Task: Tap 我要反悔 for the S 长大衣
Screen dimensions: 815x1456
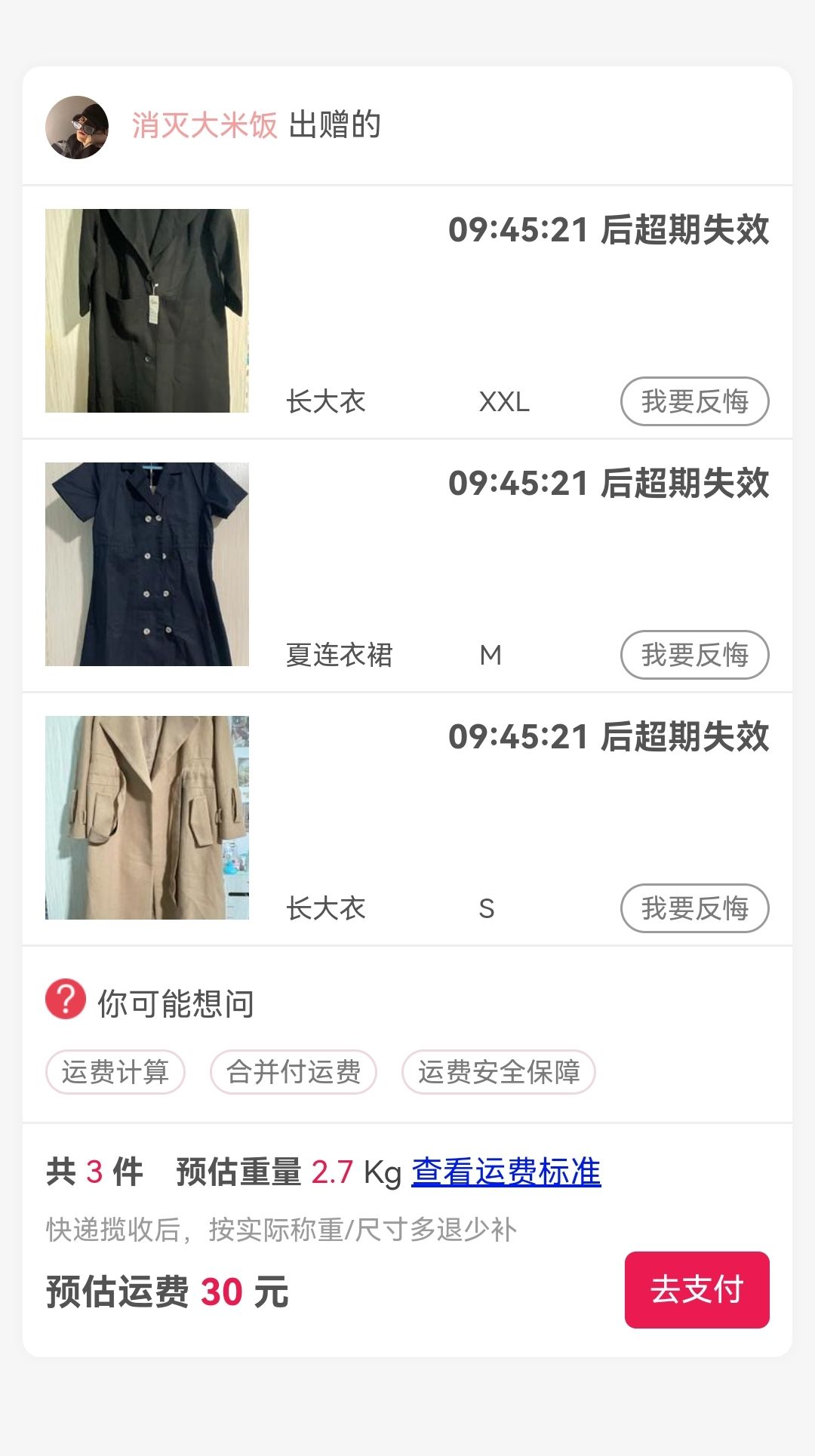Action: coord(694,908)
